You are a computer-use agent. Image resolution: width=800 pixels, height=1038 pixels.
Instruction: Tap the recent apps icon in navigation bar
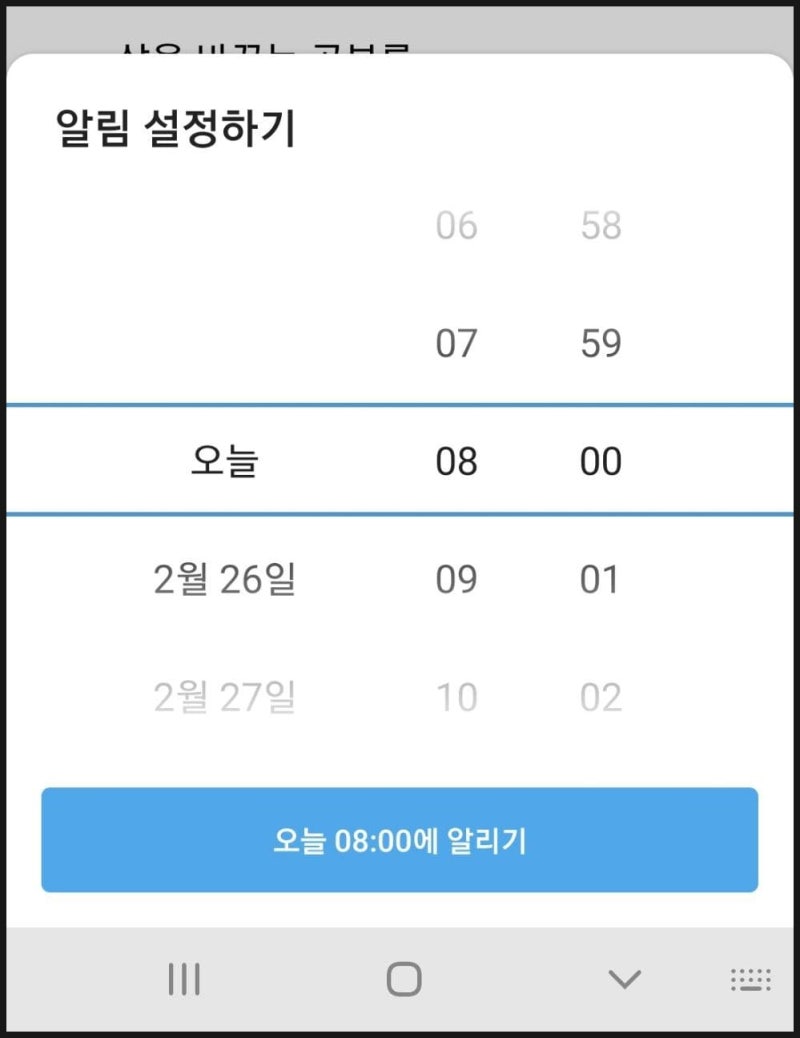pos(186,981)
